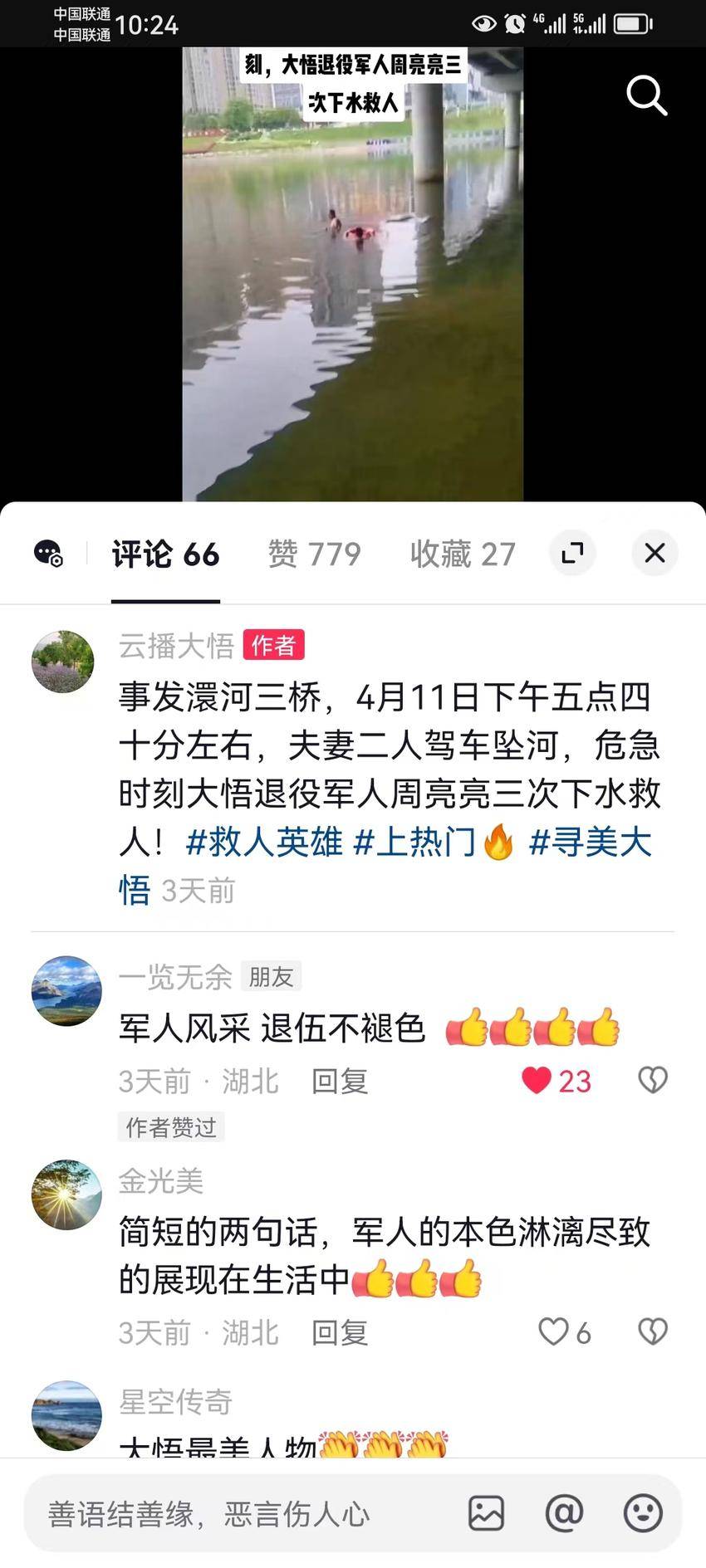Select the 评论 66 tab
The image size is (706, 1568).
click(165, 554)
